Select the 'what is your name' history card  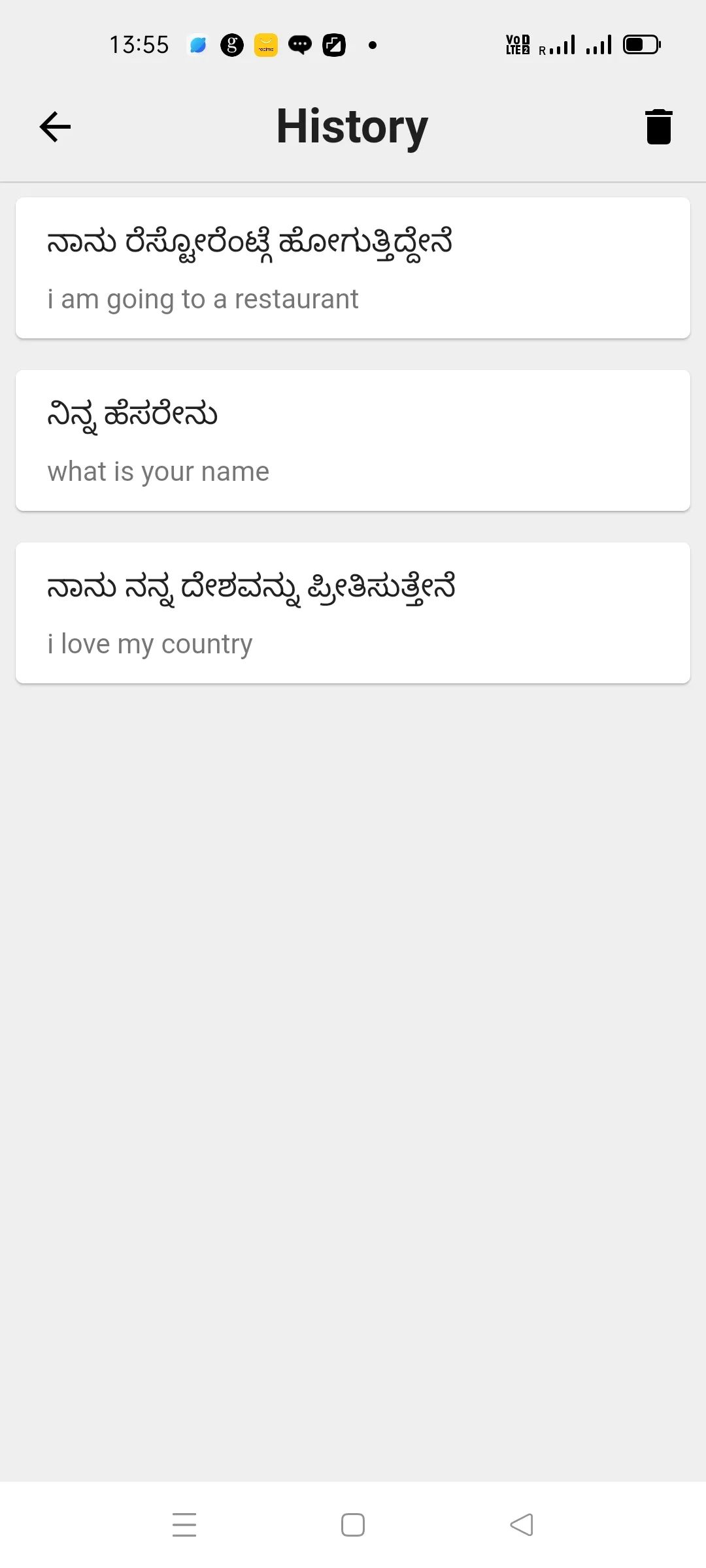353,440
